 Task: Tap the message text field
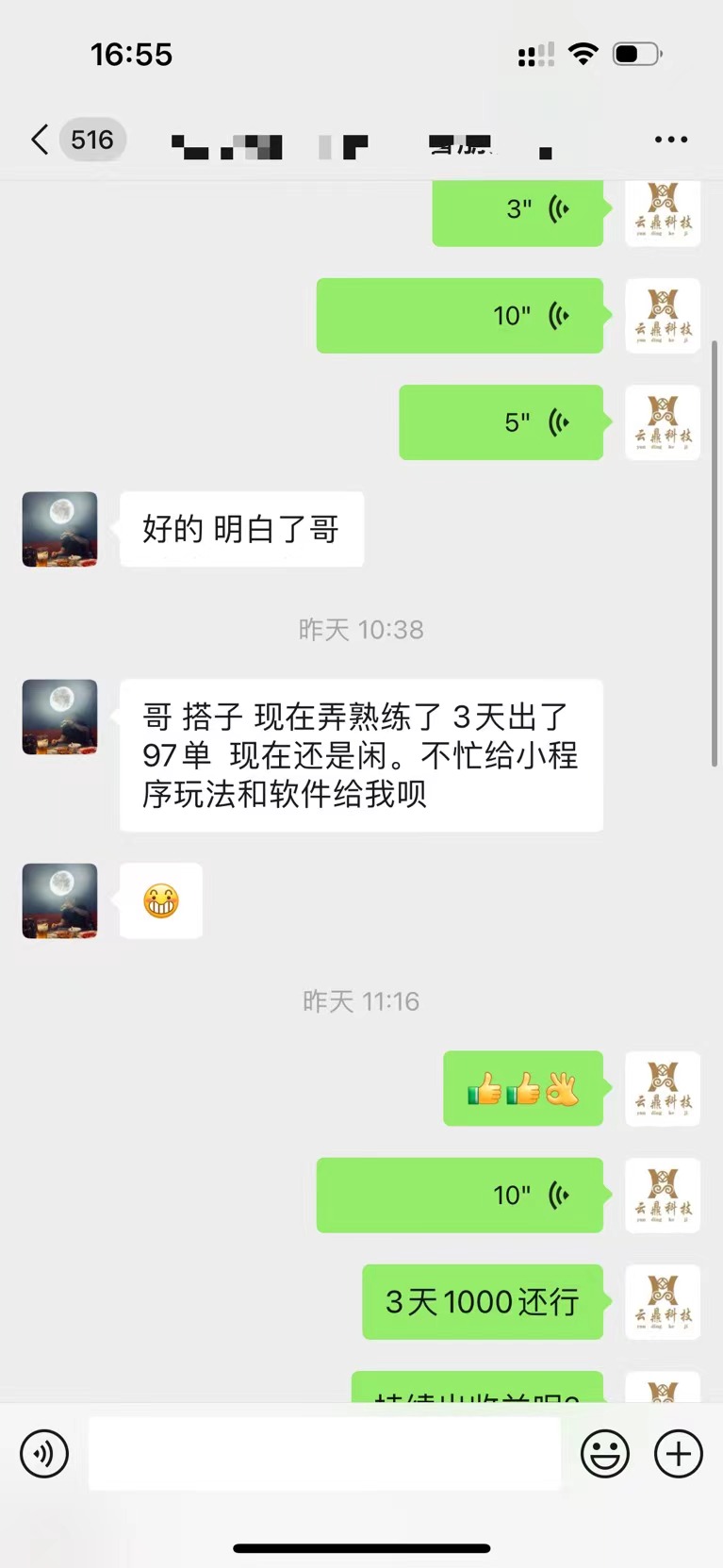(x=324, y=1453)
